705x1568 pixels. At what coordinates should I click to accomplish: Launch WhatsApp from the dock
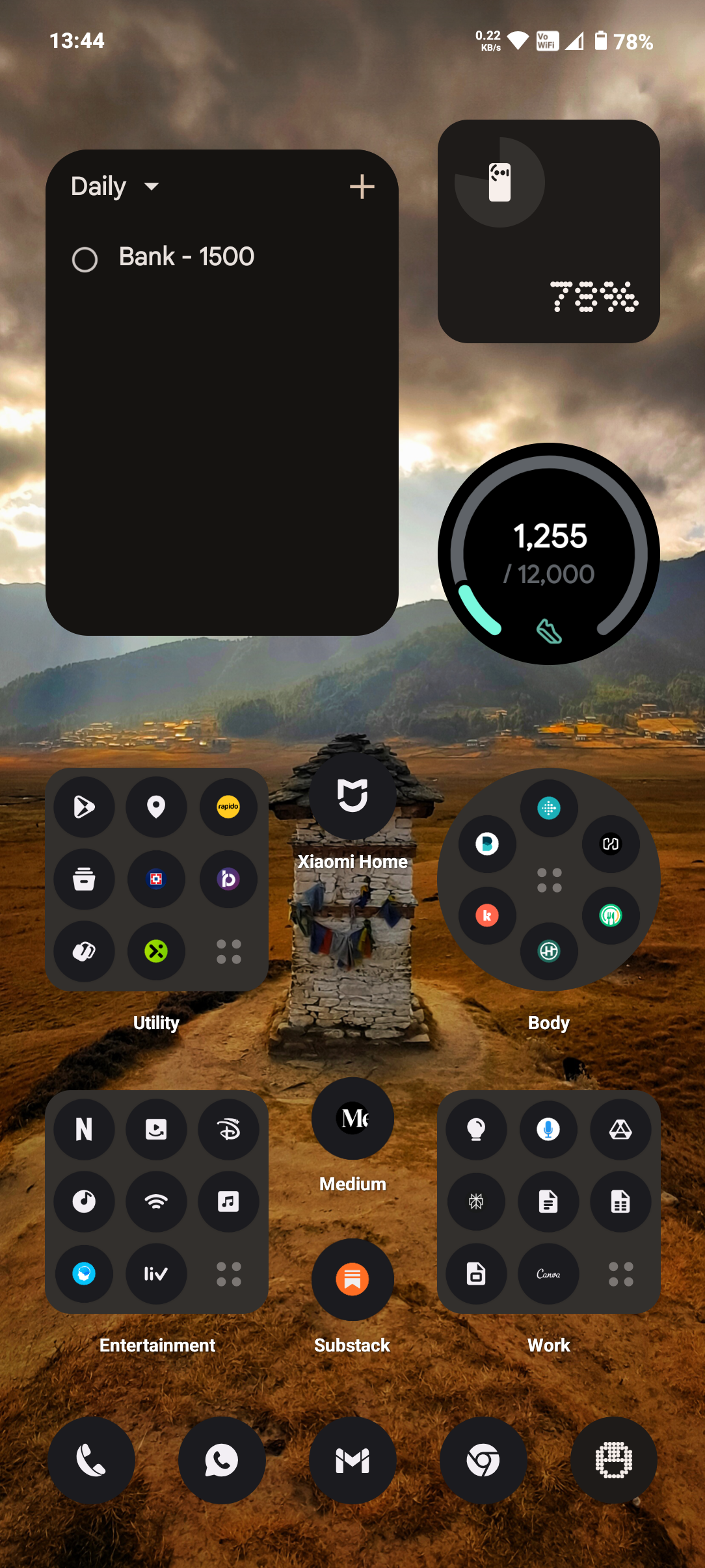222,1460
